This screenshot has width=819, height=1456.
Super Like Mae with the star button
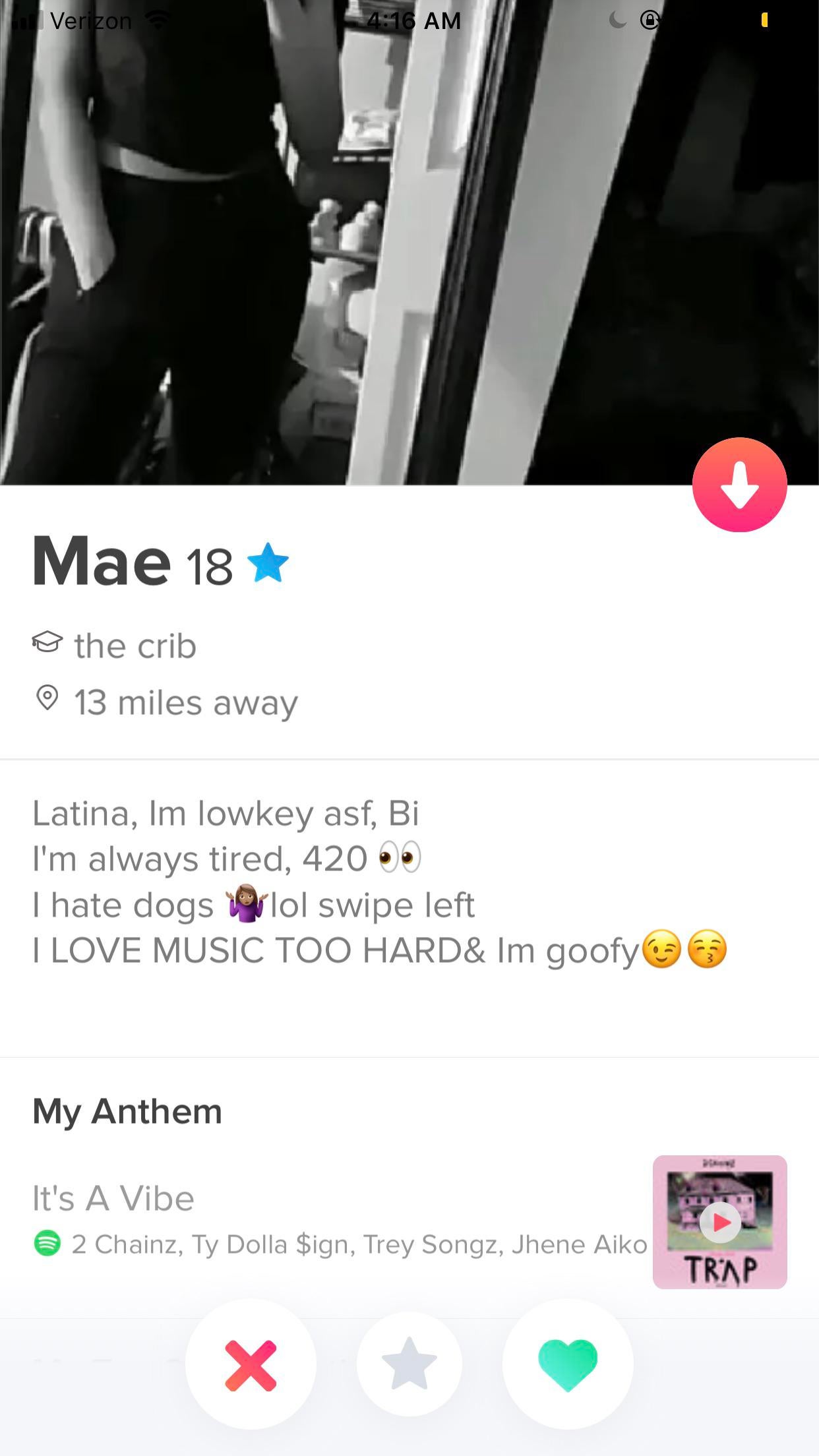(x=409, y=1364)
